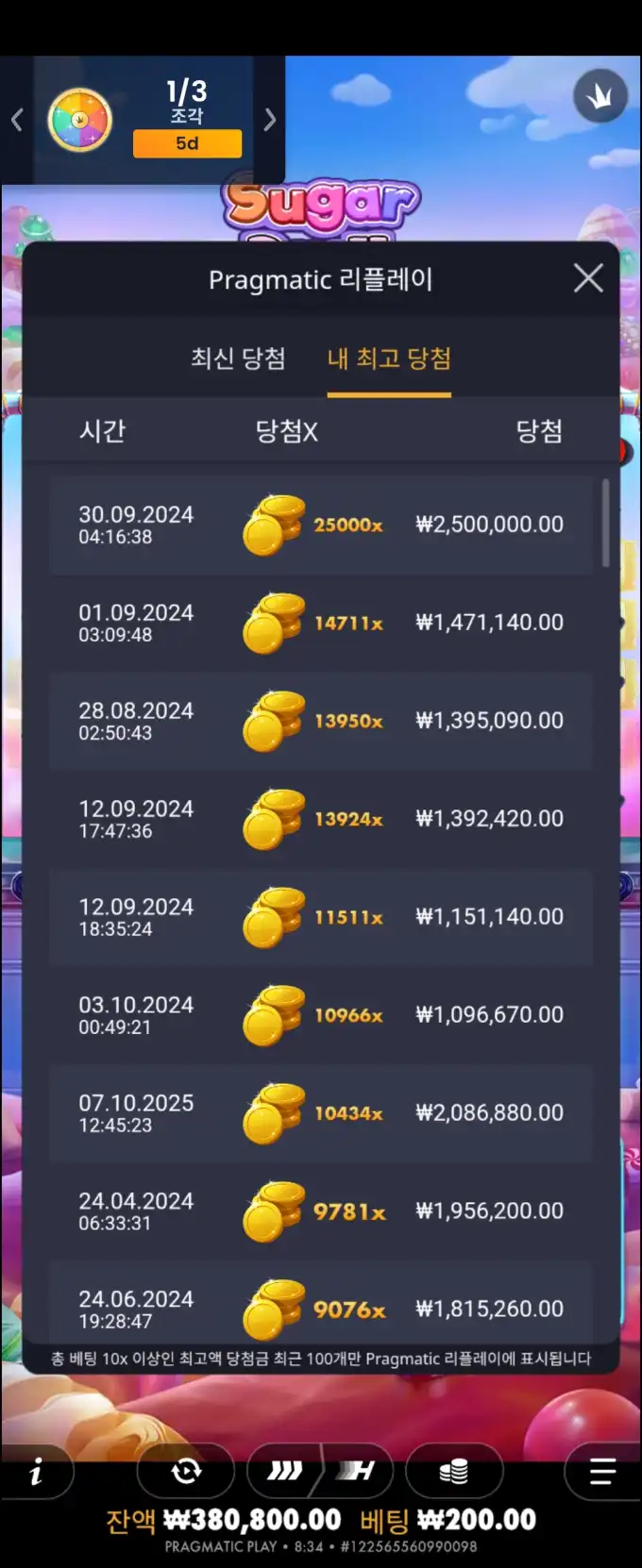Open the 11511x win replay
642x1568 pixels.
[x=321, y=918]
